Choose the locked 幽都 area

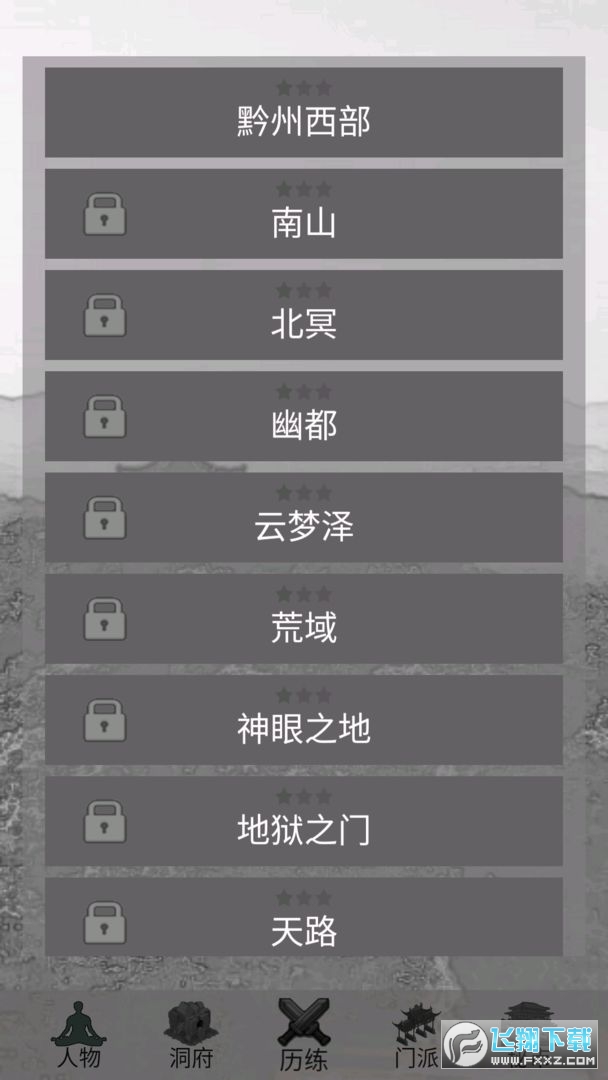(x=303, y=416)
